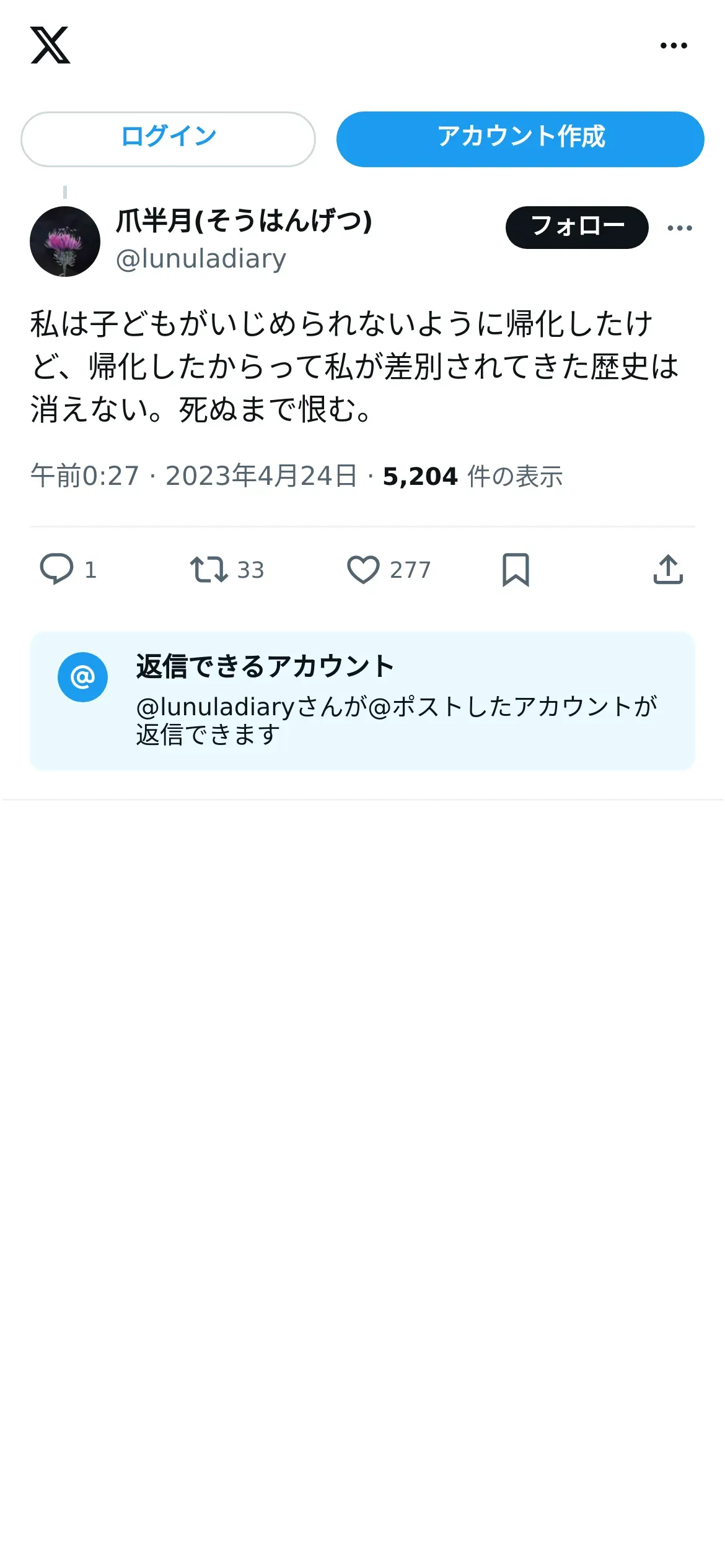
Task: Open the @lunuladiary handle link
Action: [201, 259]
